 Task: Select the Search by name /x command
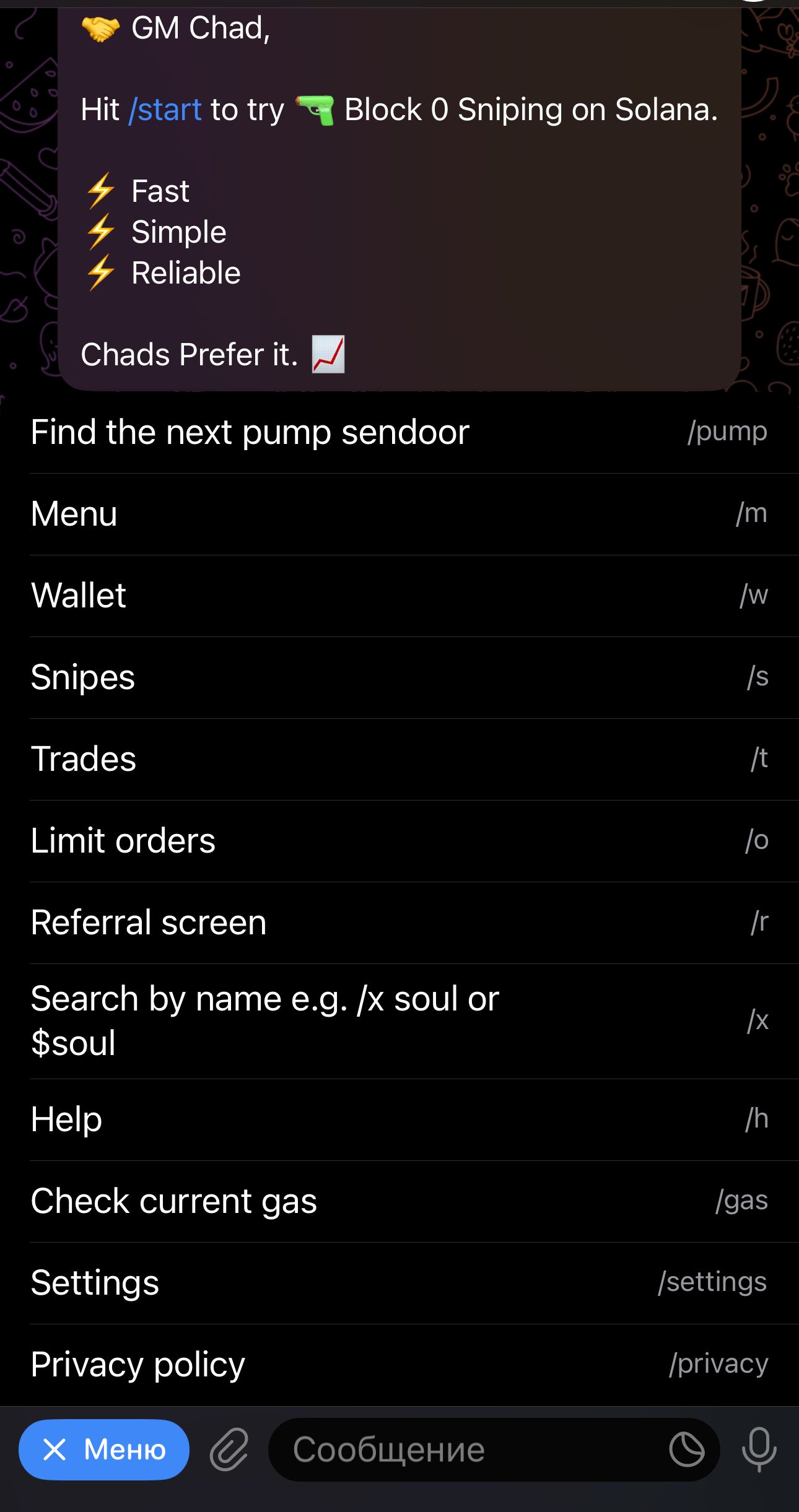399,1020
